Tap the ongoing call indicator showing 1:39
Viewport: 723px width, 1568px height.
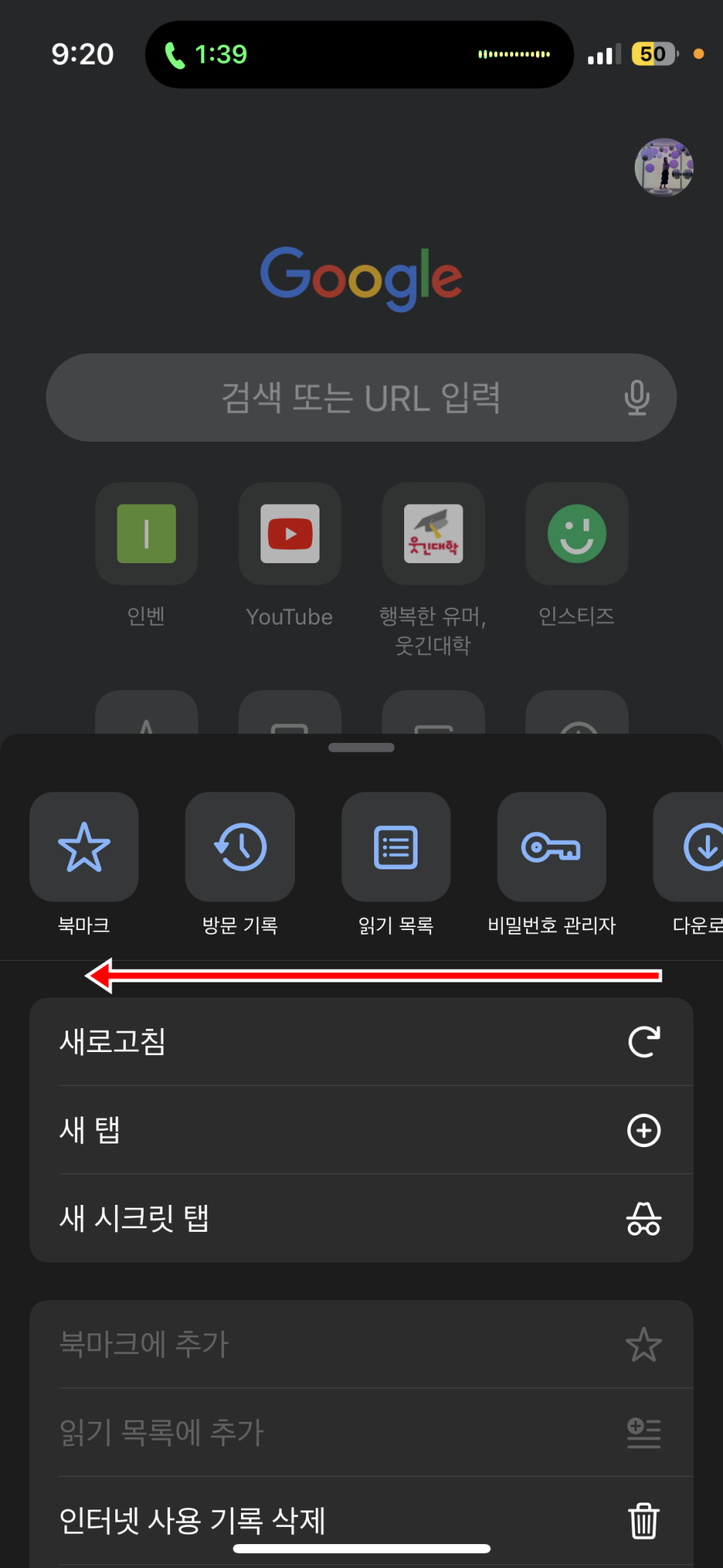click(x=206, y=55)
